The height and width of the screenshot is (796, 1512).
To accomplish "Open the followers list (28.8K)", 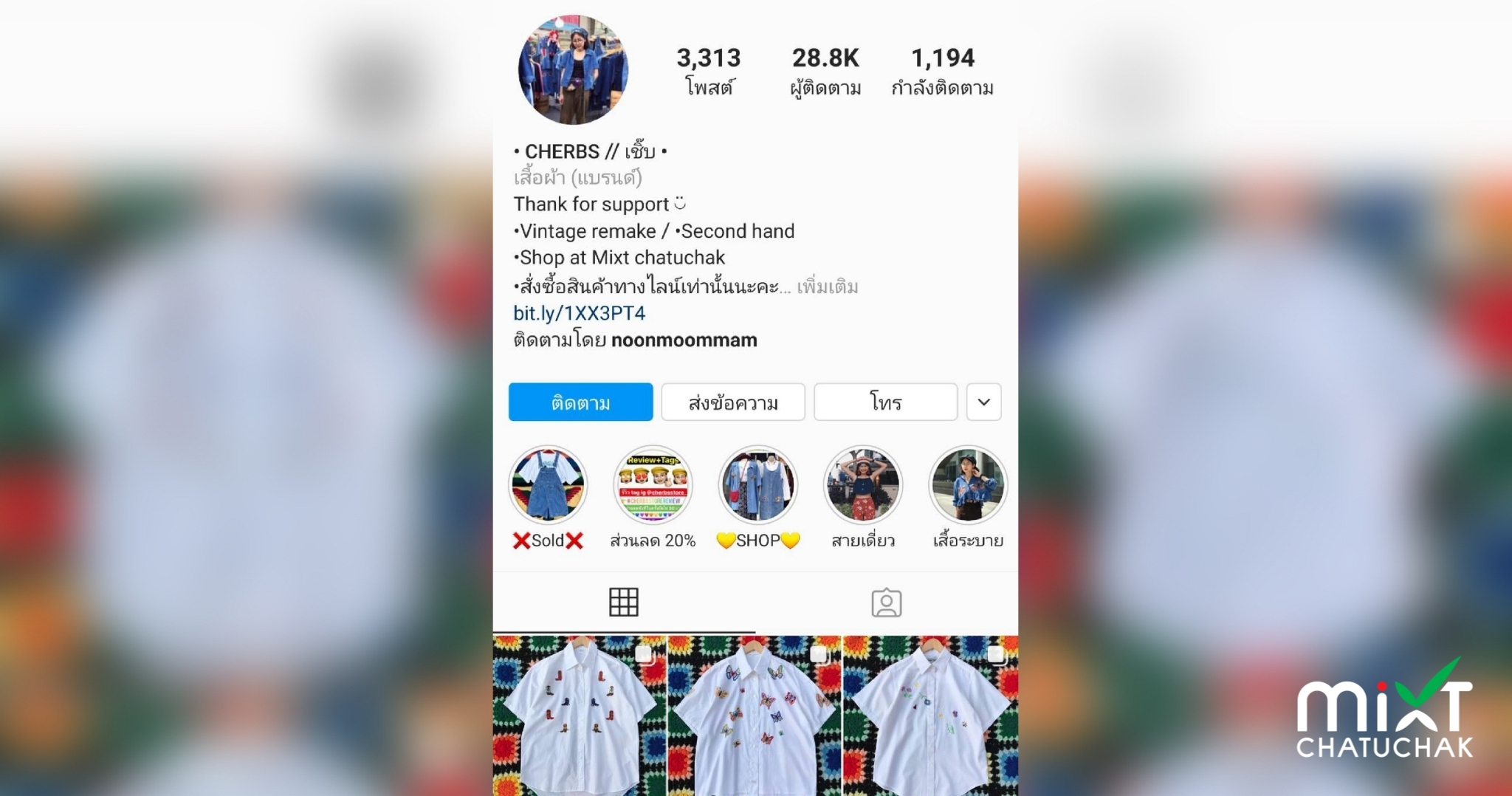I will pyautogui.click(x=825, y=71).
